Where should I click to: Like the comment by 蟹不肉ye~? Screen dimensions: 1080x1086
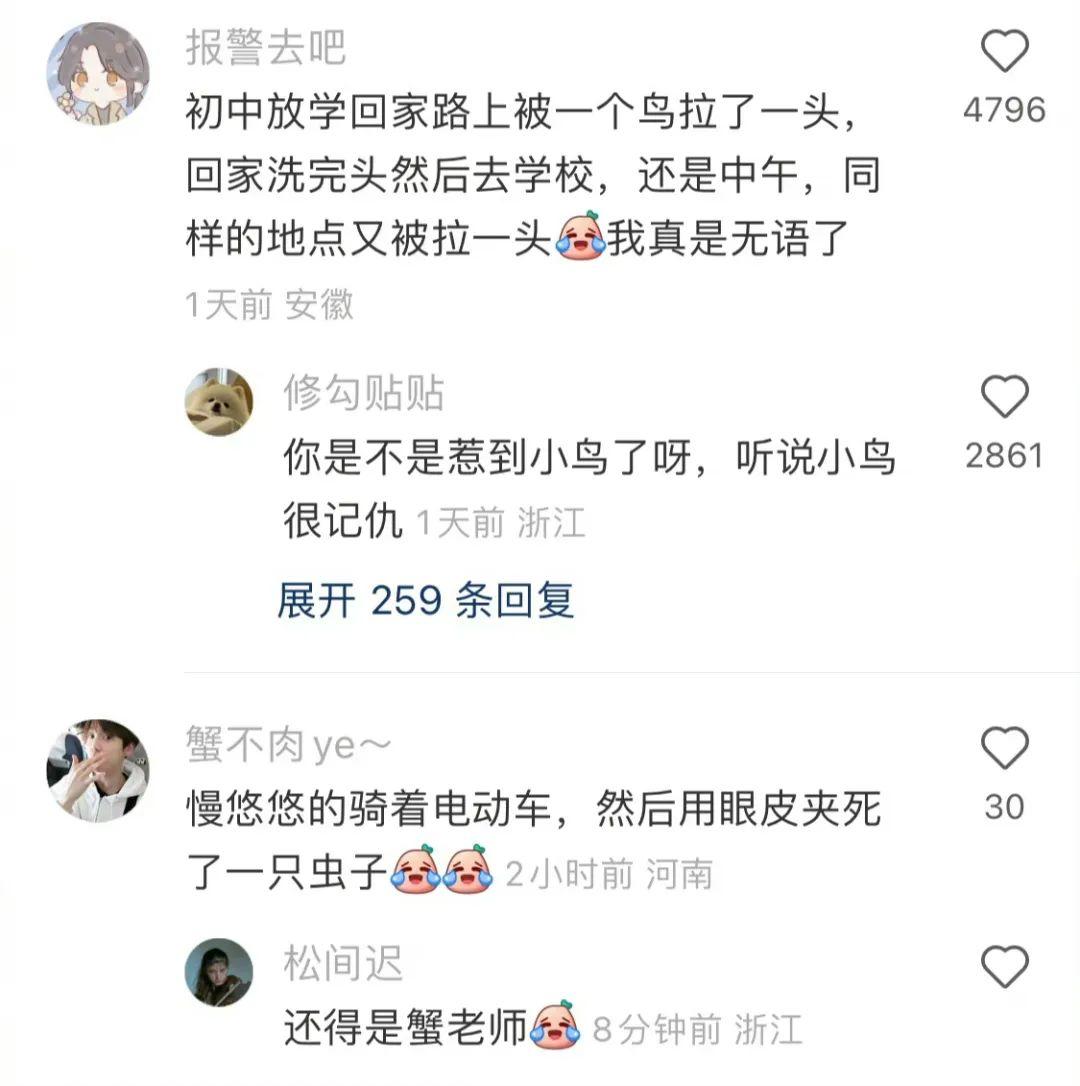coord(1004,748)
